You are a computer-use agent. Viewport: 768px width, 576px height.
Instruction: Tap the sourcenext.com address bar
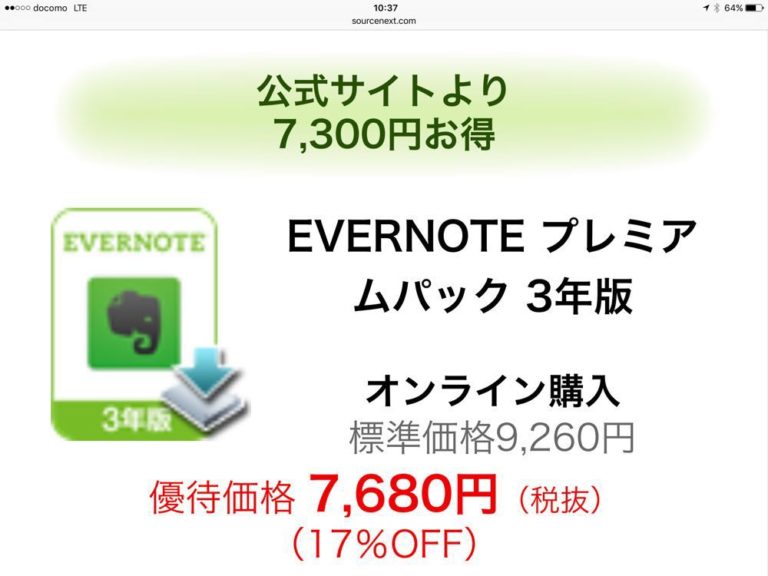tap(384, 20)
